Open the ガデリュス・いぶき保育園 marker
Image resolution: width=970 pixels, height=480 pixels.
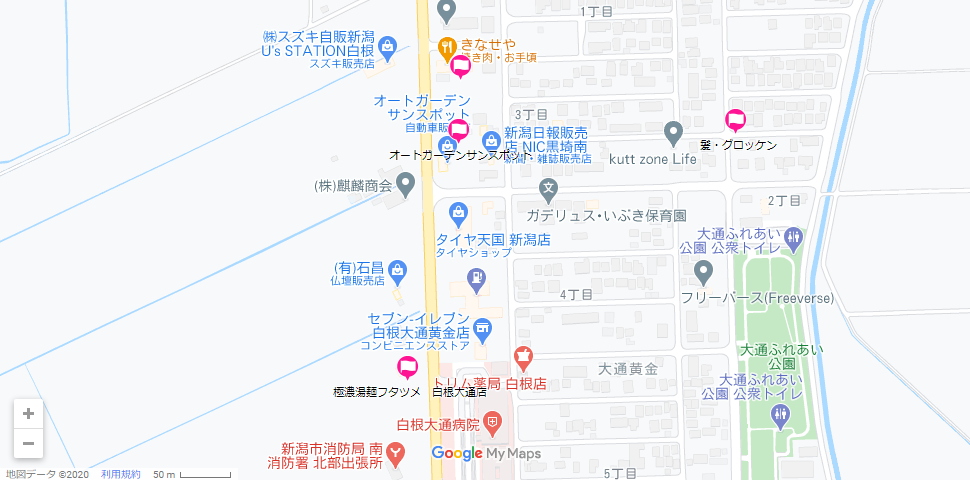(548, 187)
